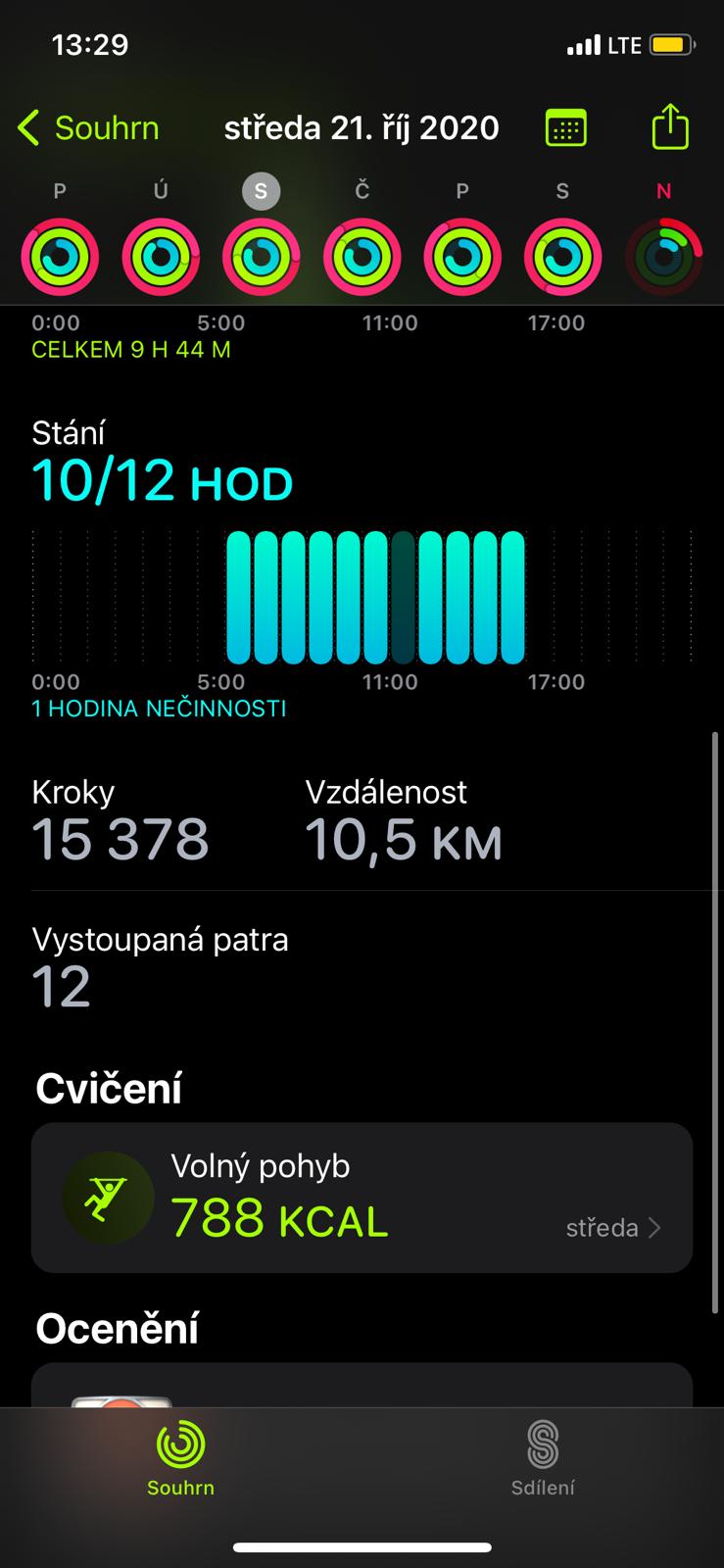Viewport: 724px width, 1568px height.
Task: Tap the Souhrn tab
Action: pos(180,1458)
